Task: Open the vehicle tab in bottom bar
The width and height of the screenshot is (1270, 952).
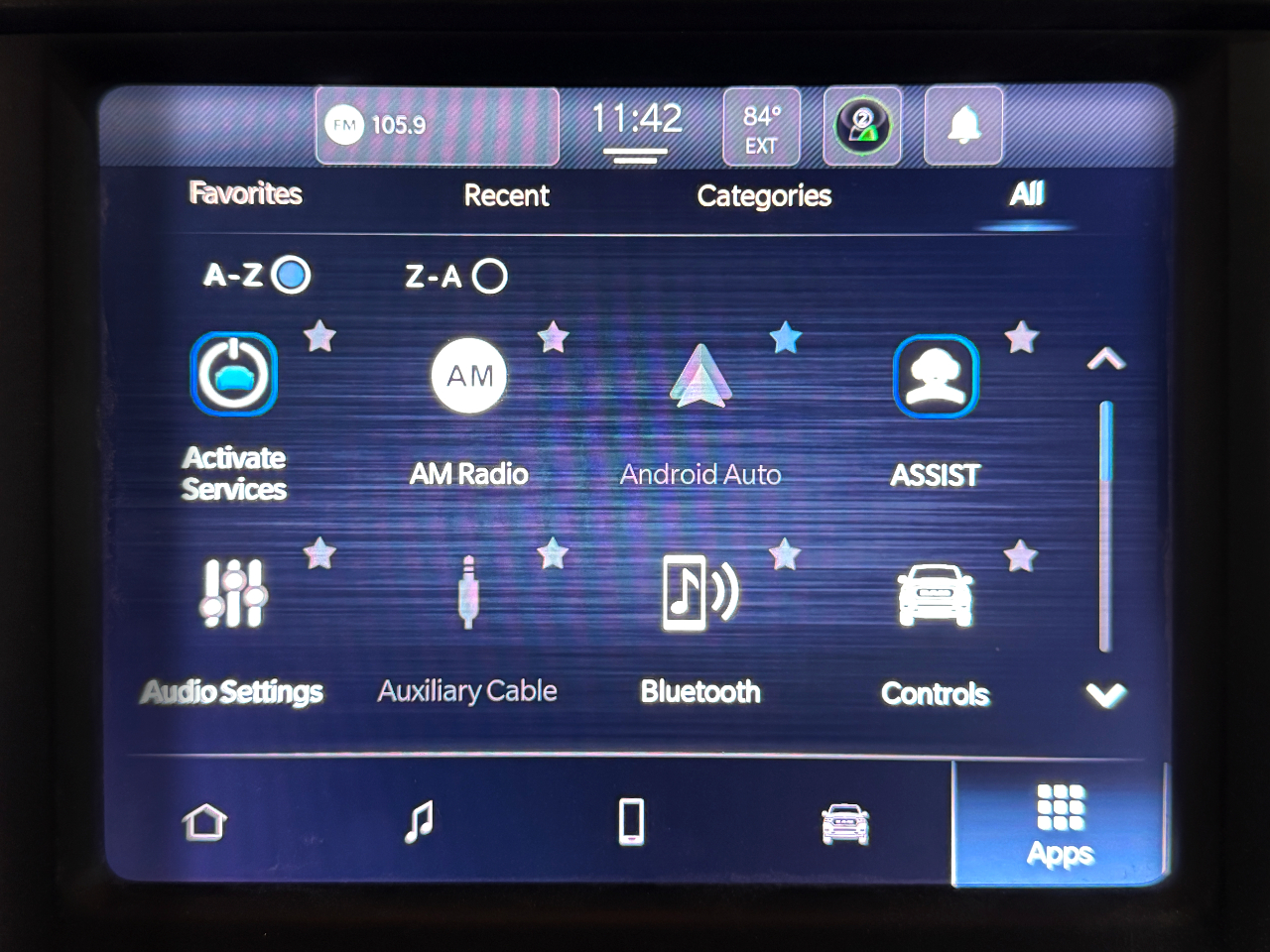Action: (x=845, y=823)
